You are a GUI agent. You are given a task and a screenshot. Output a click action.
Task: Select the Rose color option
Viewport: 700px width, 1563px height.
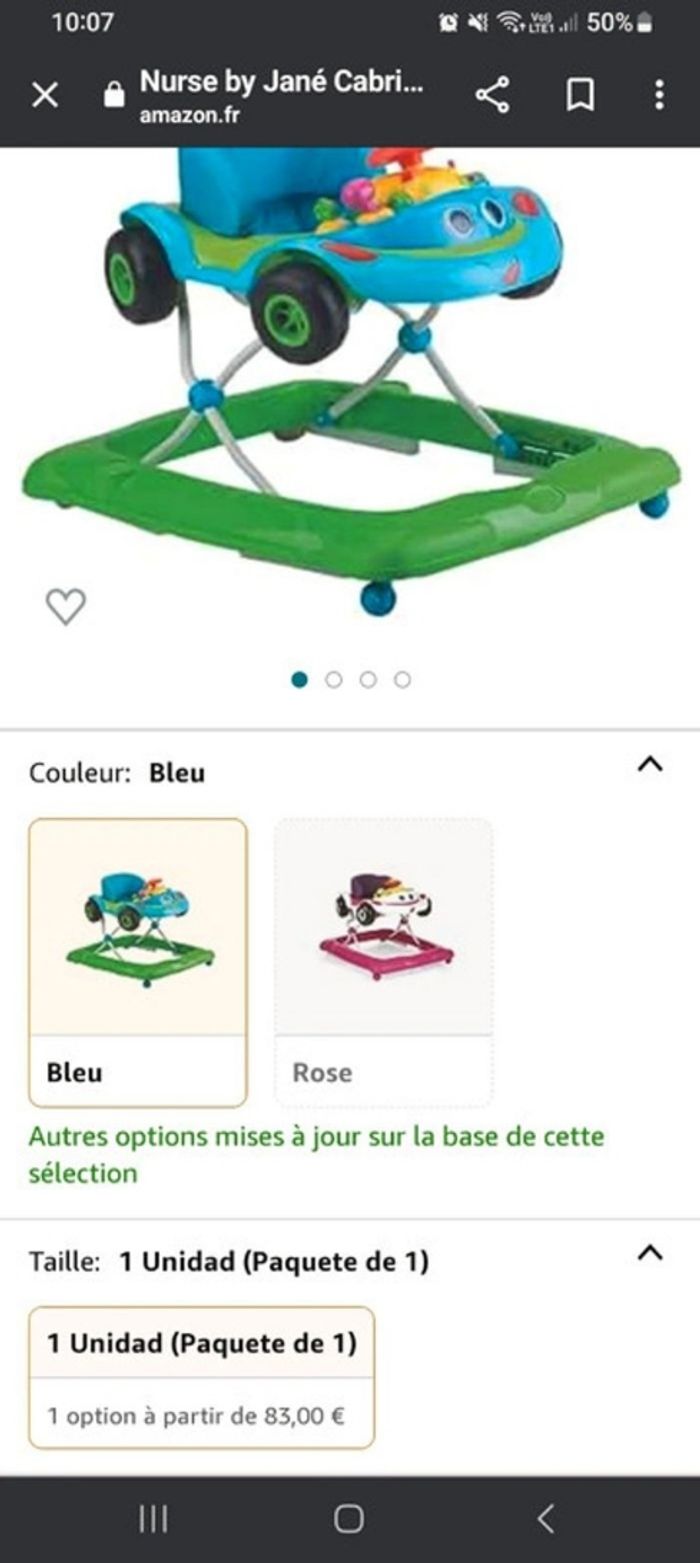point(384,962)
